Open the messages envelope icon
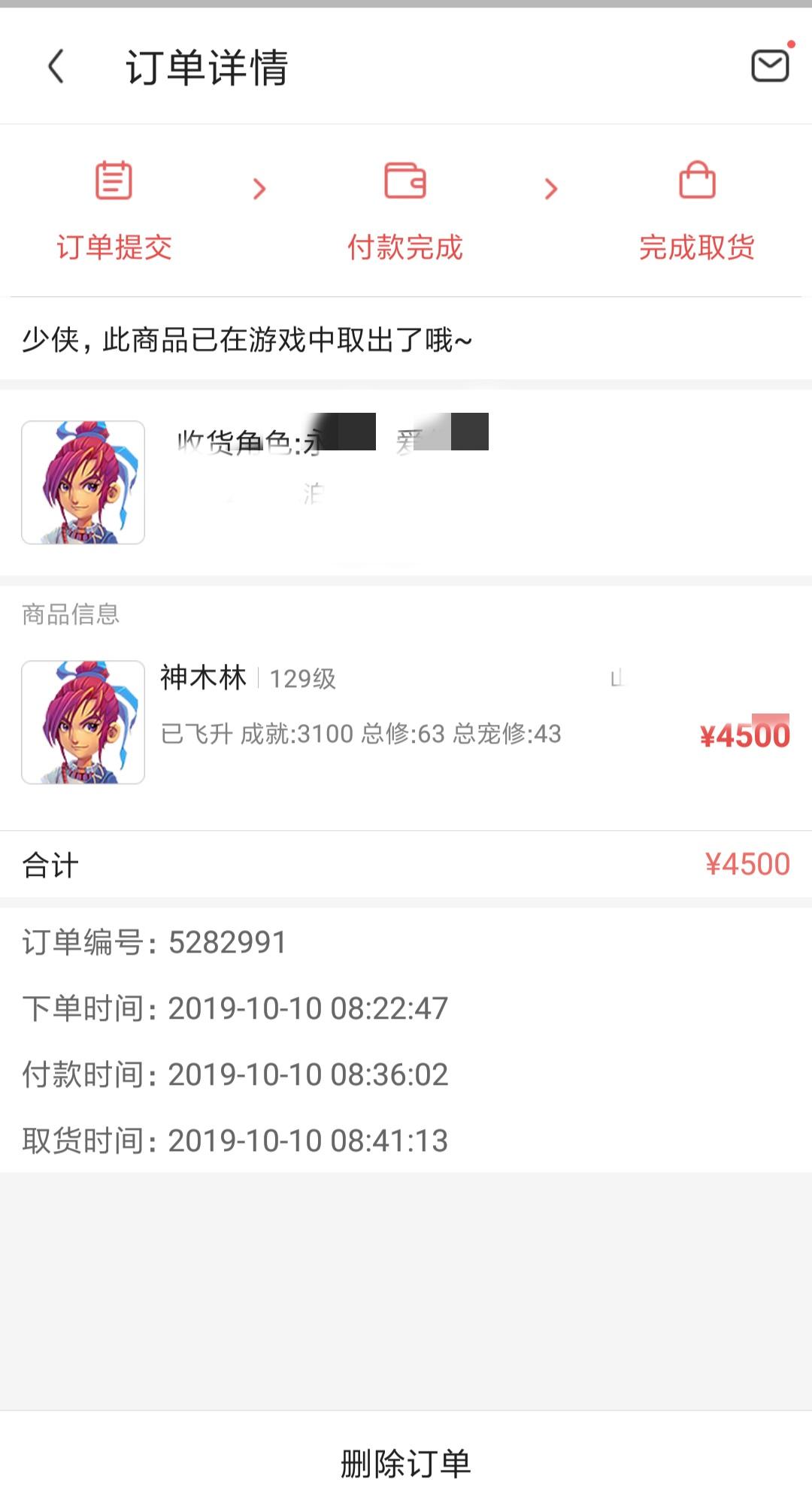 coord(771,65)
